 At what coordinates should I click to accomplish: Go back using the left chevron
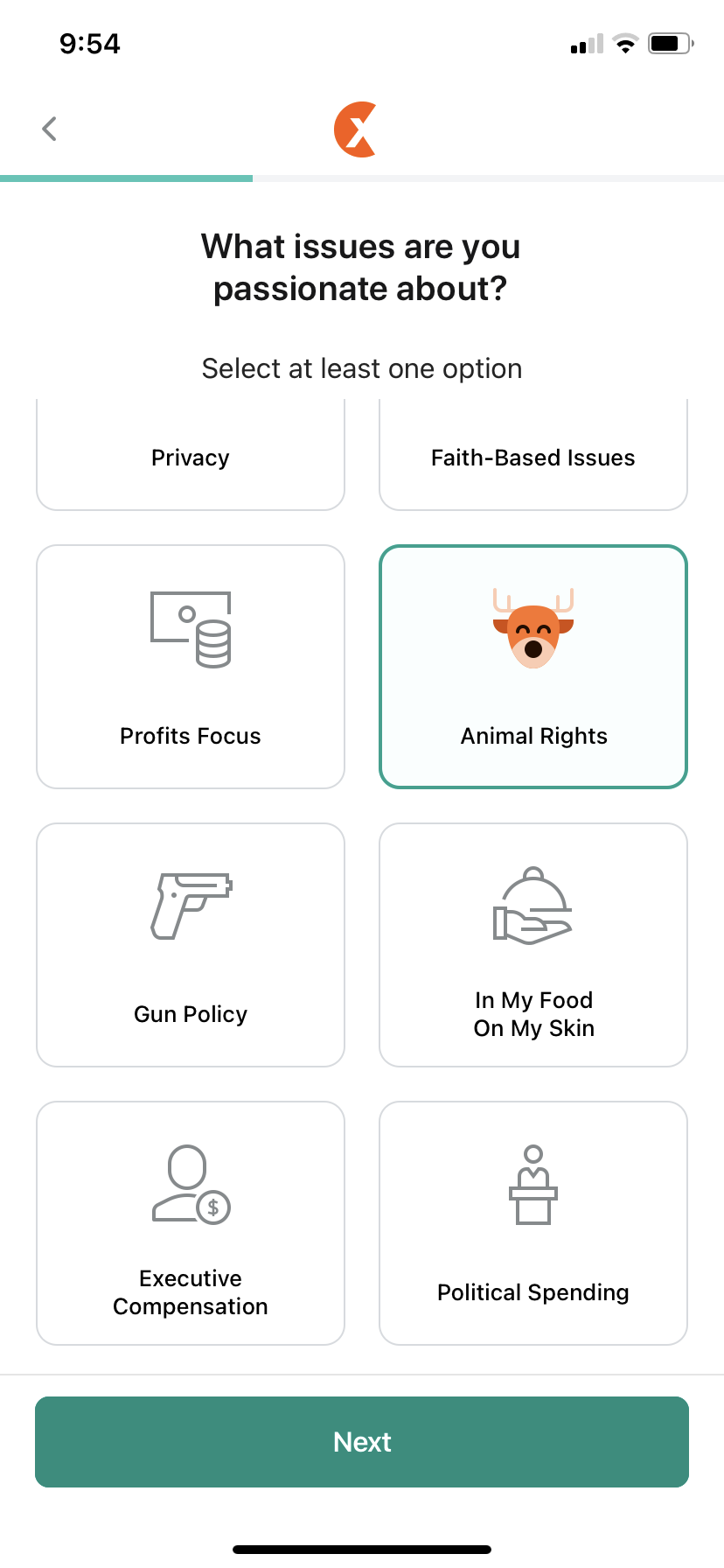(x=48, y=128)
